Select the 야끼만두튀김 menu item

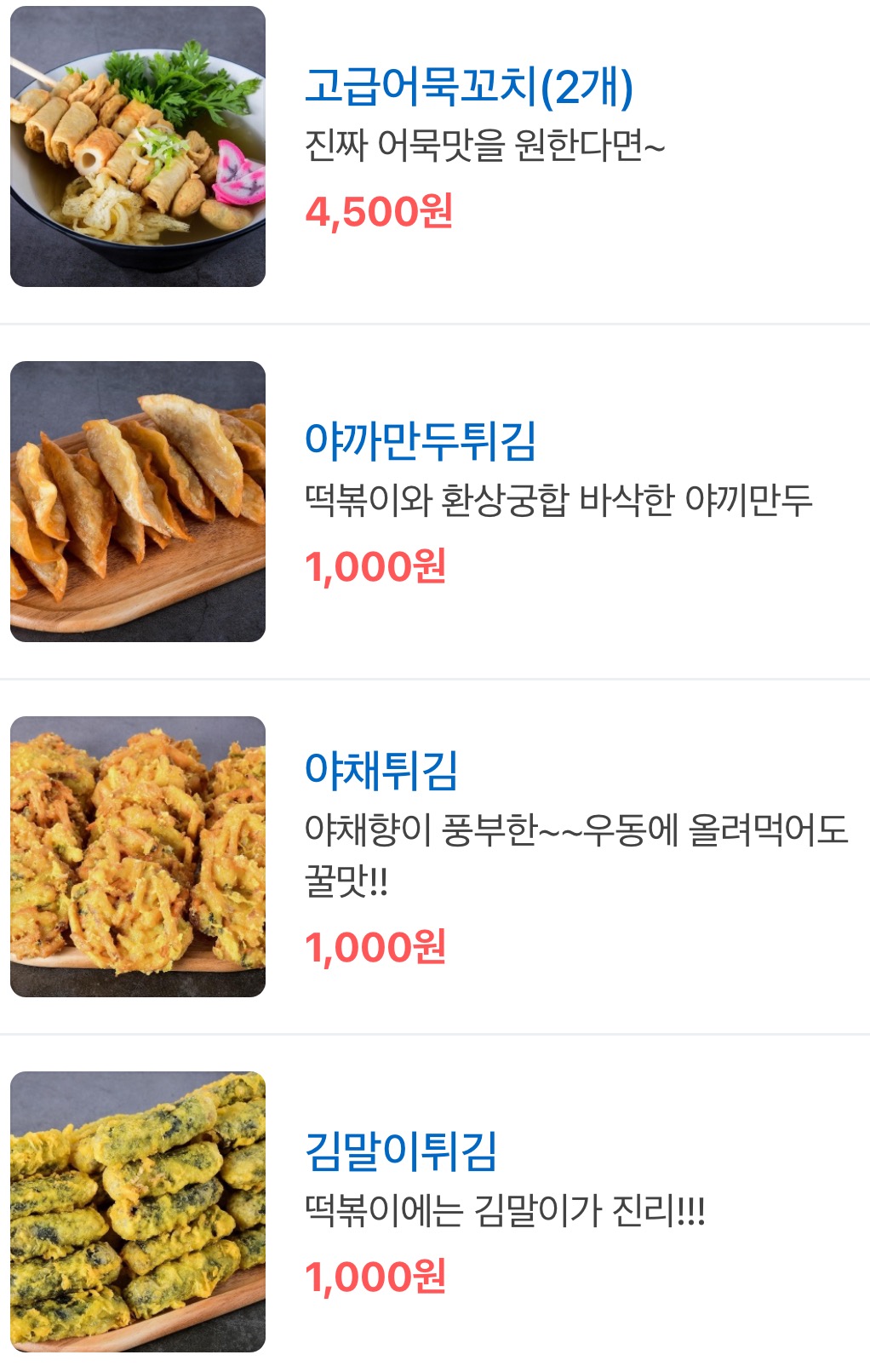pos(421,441)
